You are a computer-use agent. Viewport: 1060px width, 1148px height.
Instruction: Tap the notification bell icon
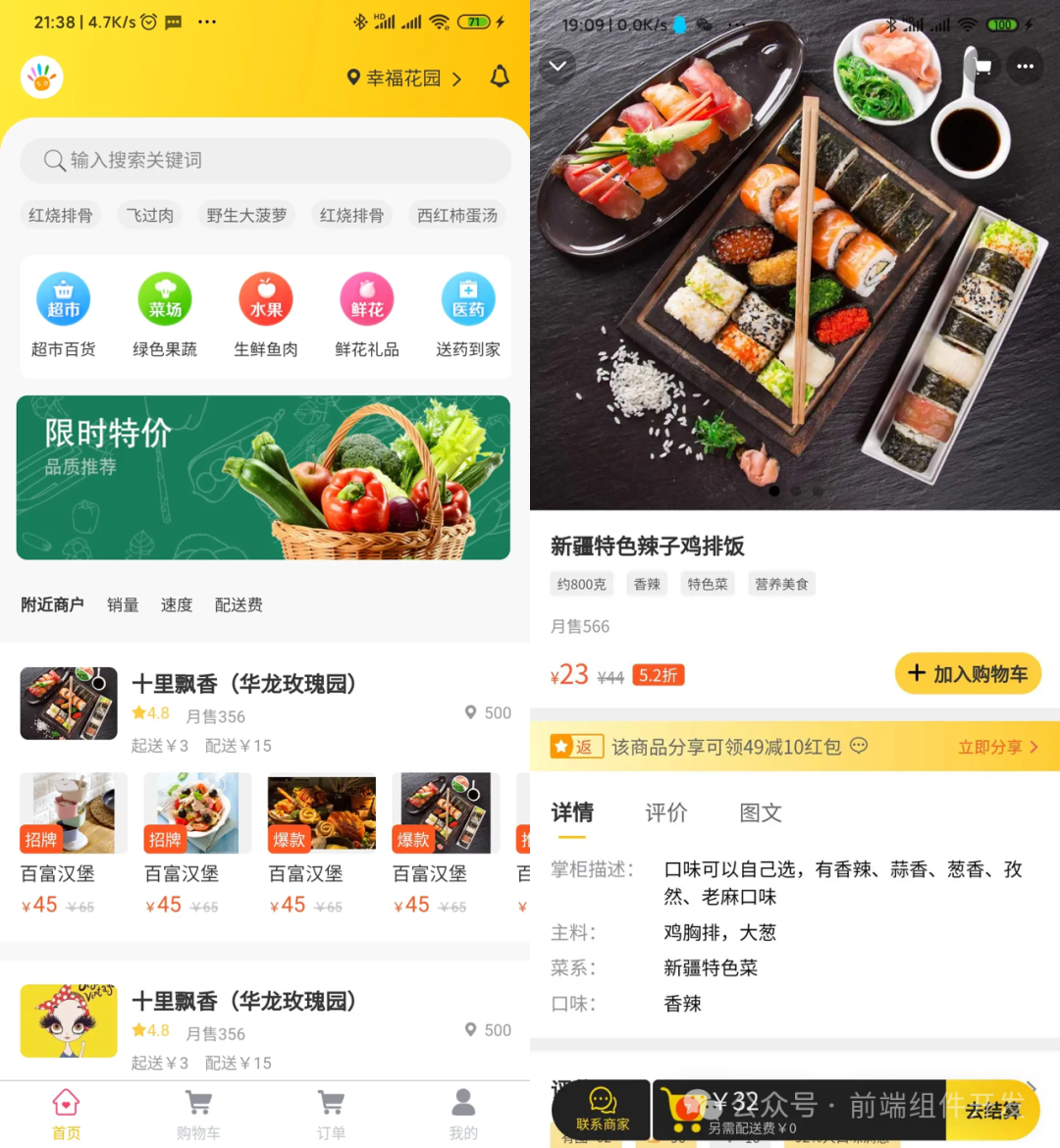[x=501, y=78]
